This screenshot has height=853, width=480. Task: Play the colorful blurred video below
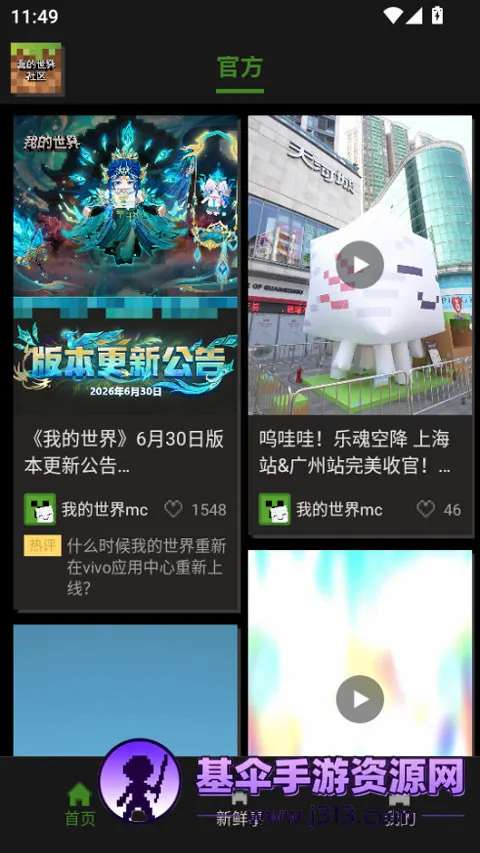[x=360, y=699]
